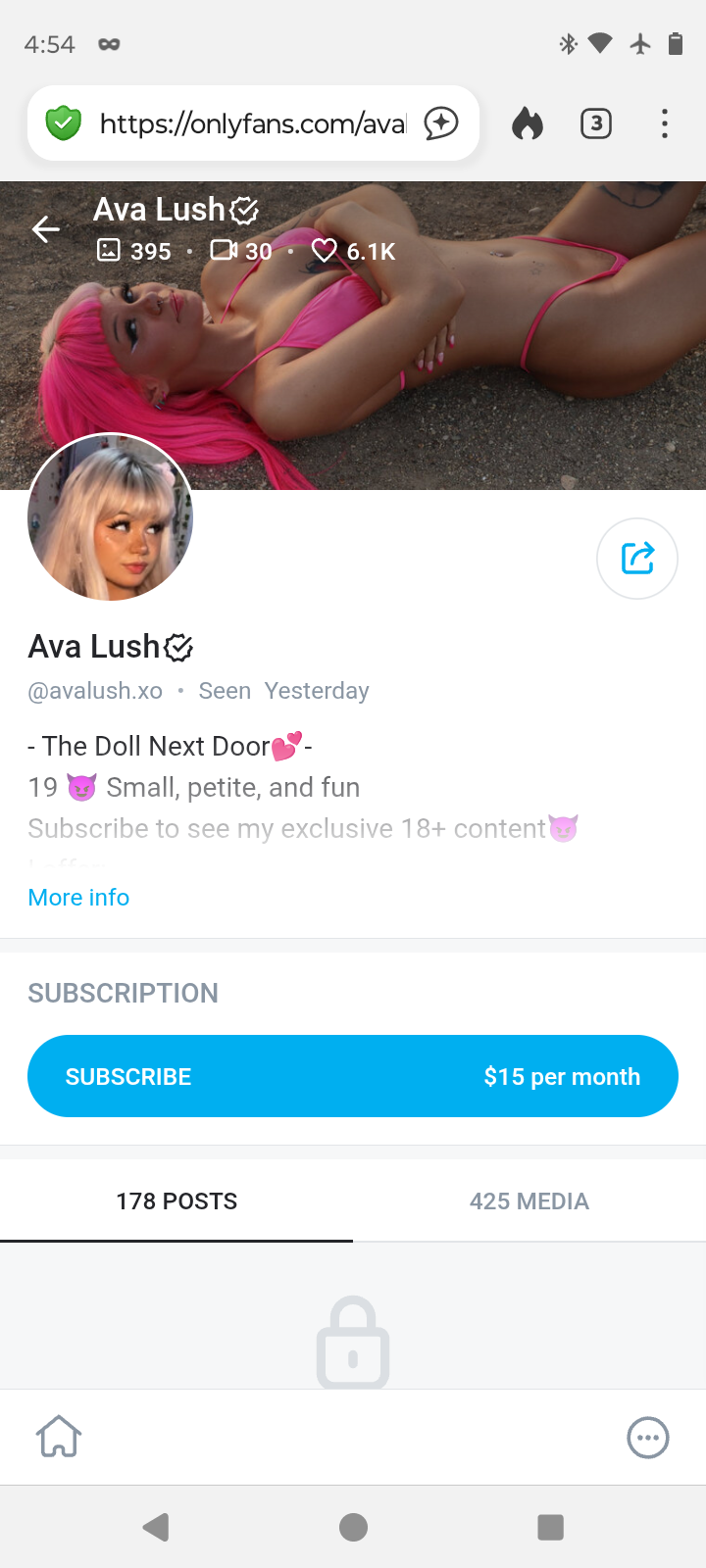Open the Duck.ai chat icon in address bar
Image resolution: width=706 pixels, height=1568 pixels.
click(x=441, y=123)
